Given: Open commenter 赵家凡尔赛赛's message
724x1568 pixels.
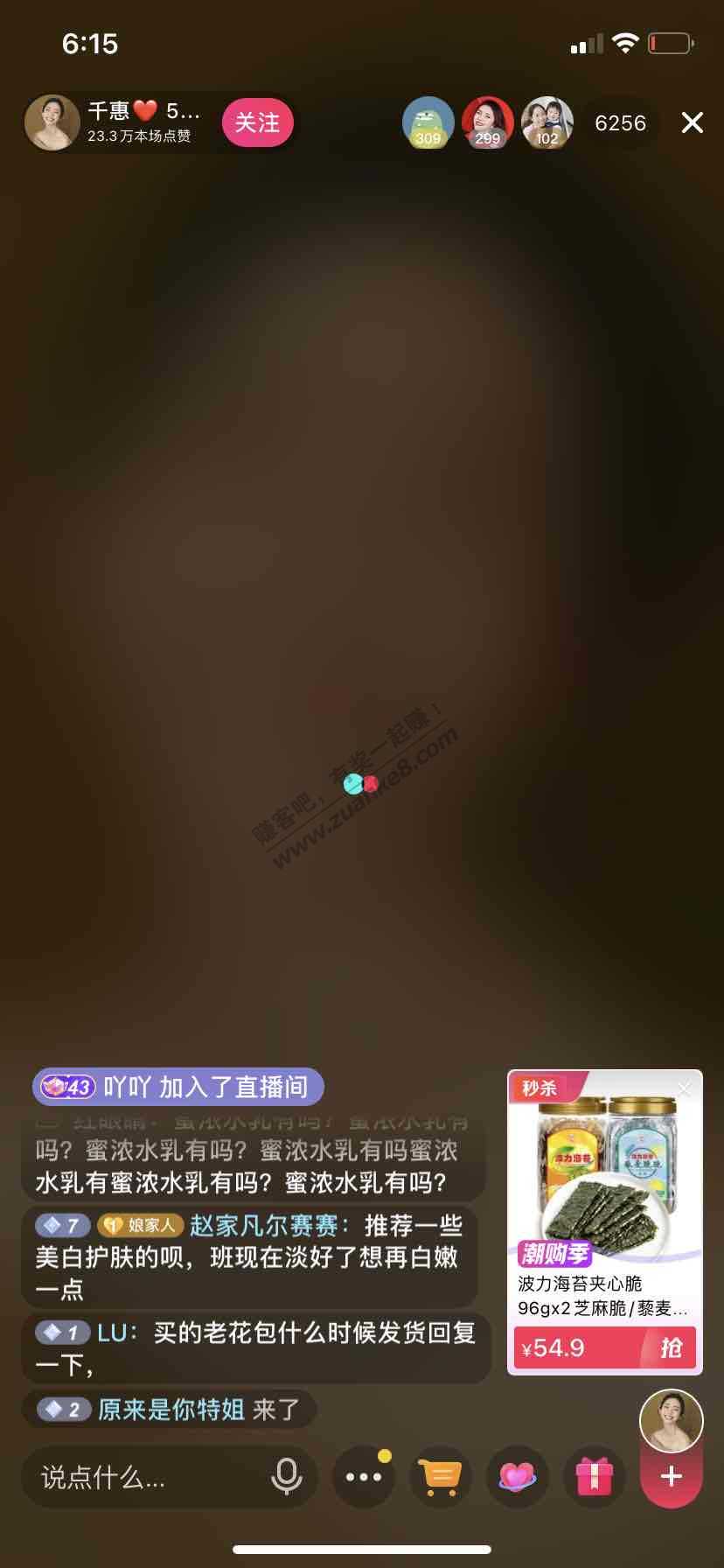Looking at the screenshot, I should [249, 1256].
